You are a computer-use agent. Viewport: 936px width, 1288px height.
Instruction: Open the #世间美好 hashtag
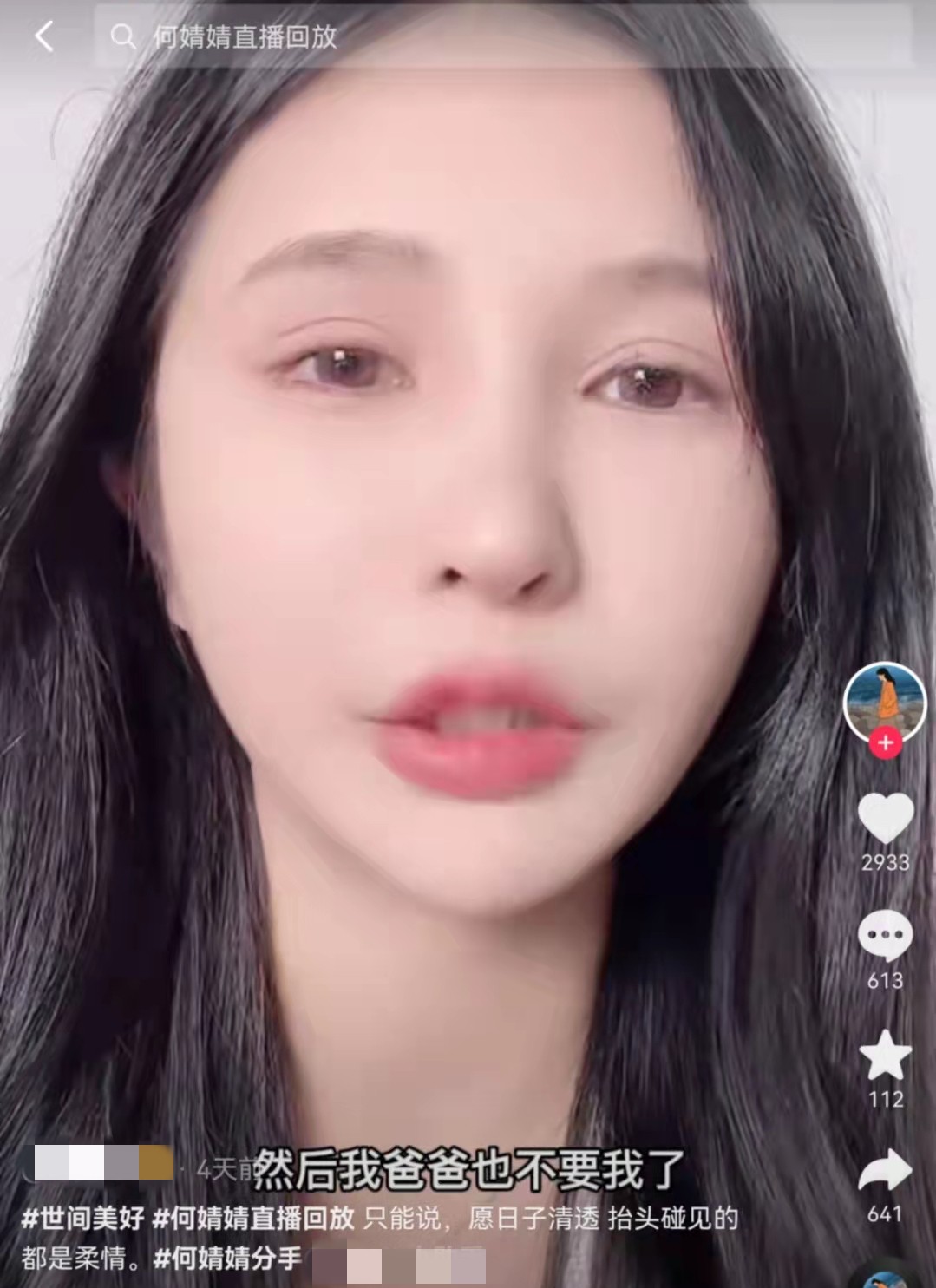[x=83, y=1219]
